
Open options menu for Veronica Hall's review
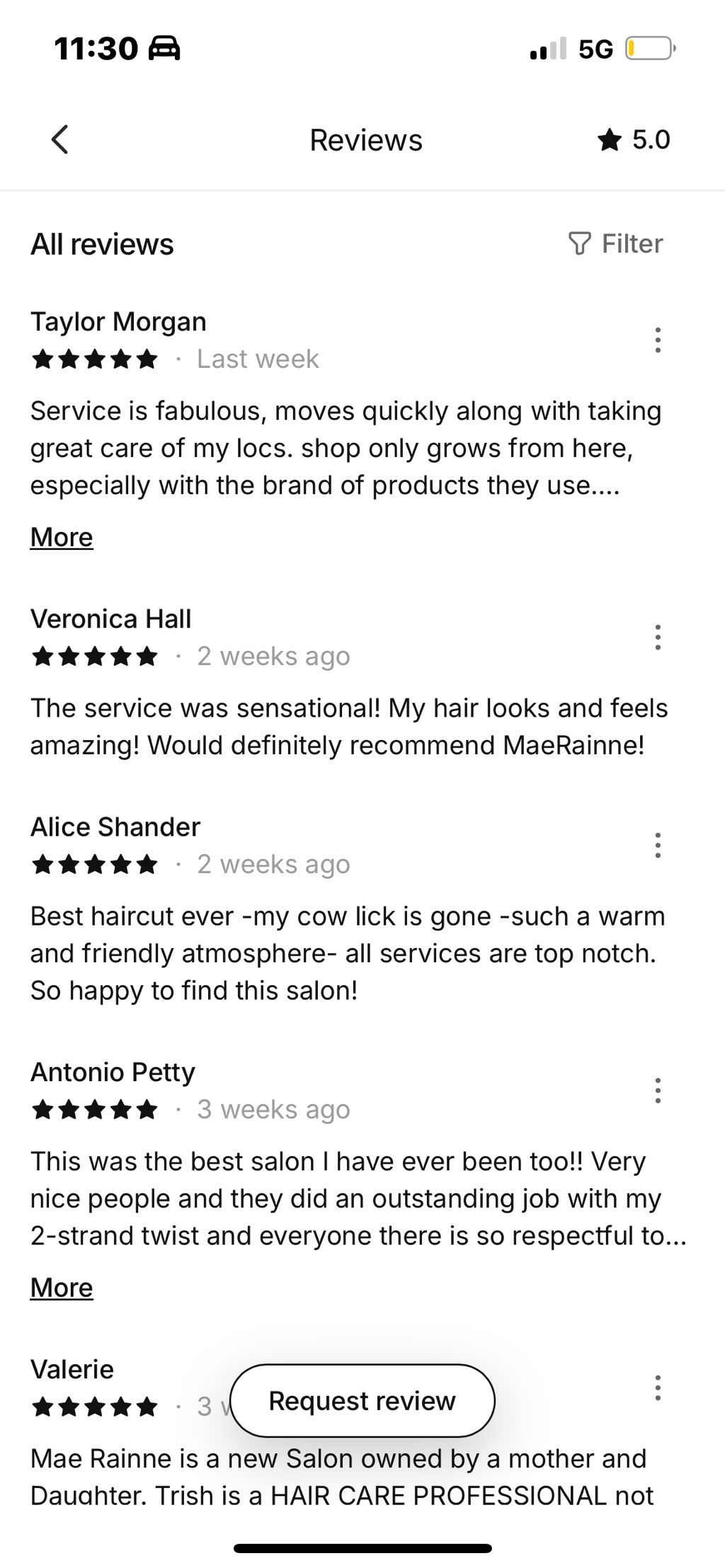point(658,638)
